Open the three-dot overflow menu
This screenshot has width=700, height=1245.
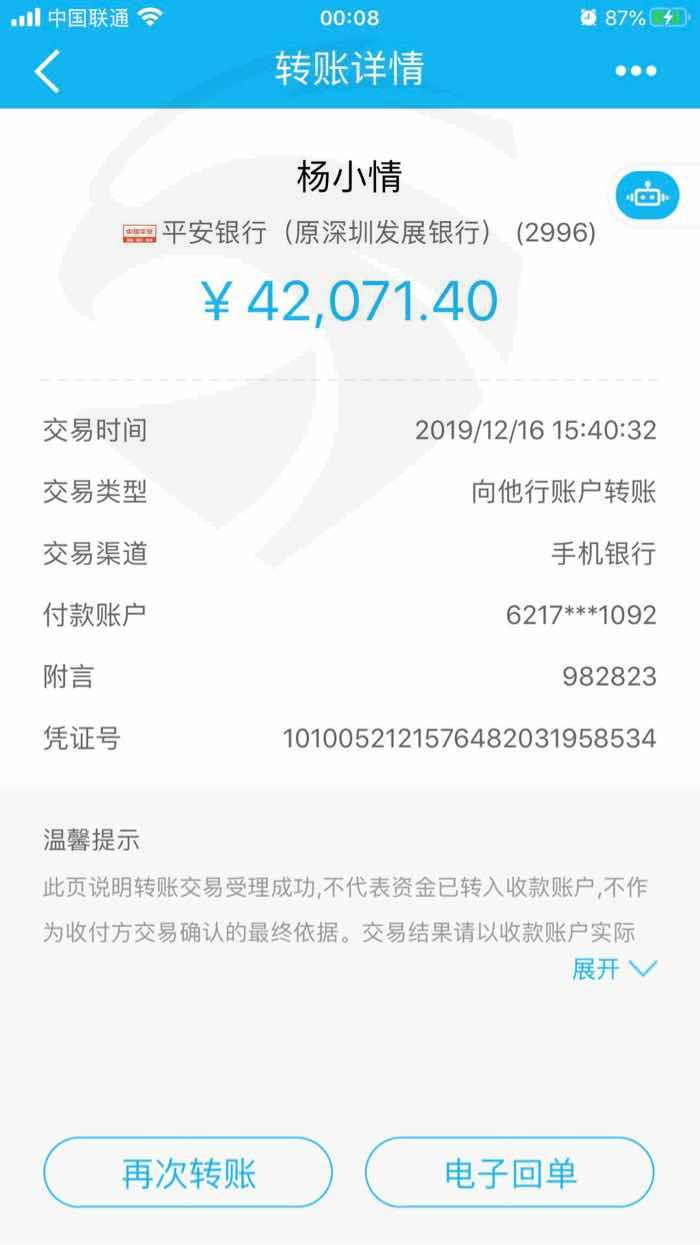(x=636, y=71)
